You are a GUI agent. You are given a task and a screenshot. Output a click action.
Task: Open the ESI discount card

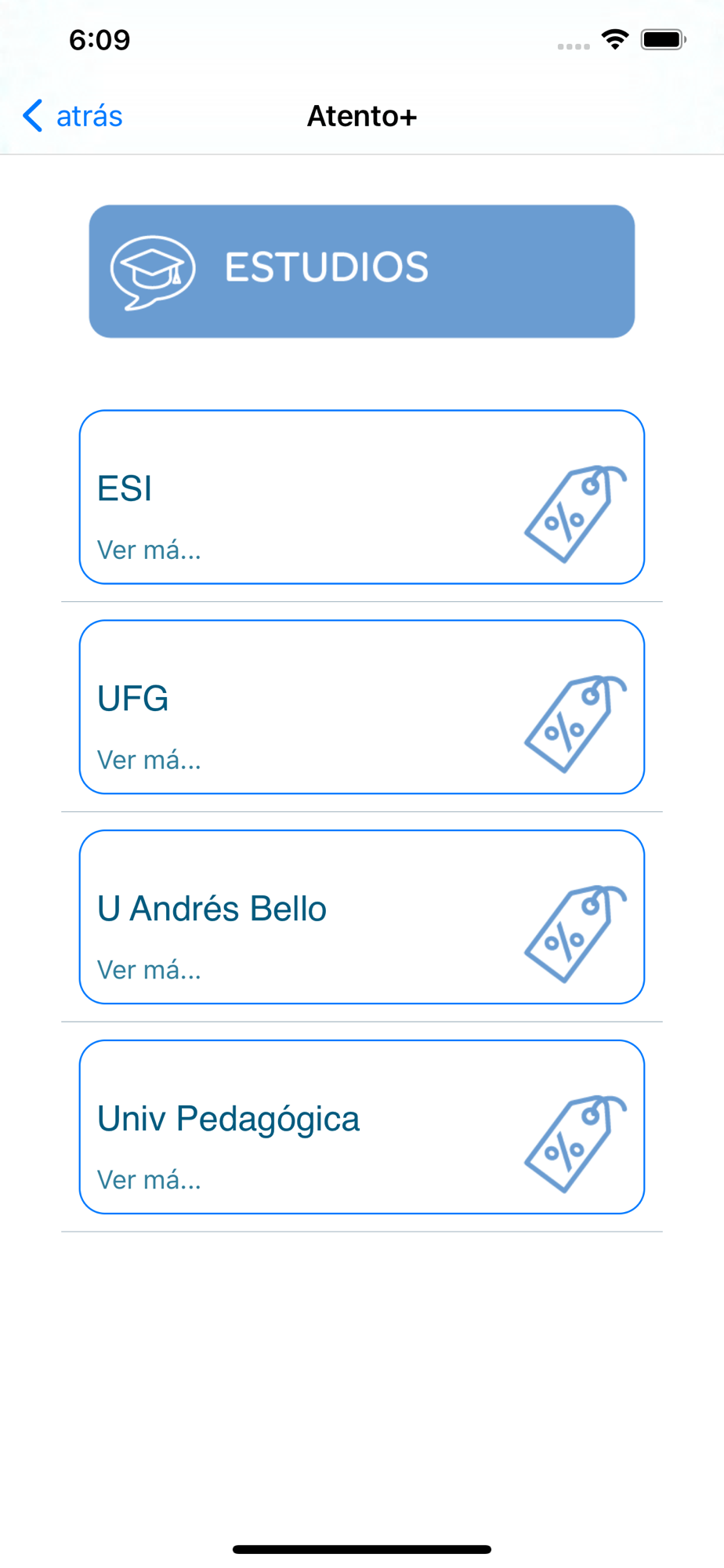click(x=361, y=497)
